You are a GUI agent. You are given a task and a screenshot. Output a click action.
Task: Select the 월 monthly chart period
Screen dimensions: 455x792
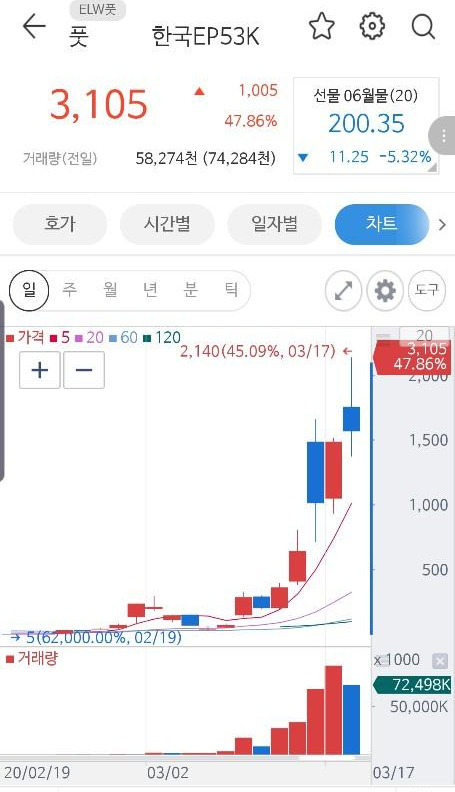click(x=110, y=290)
